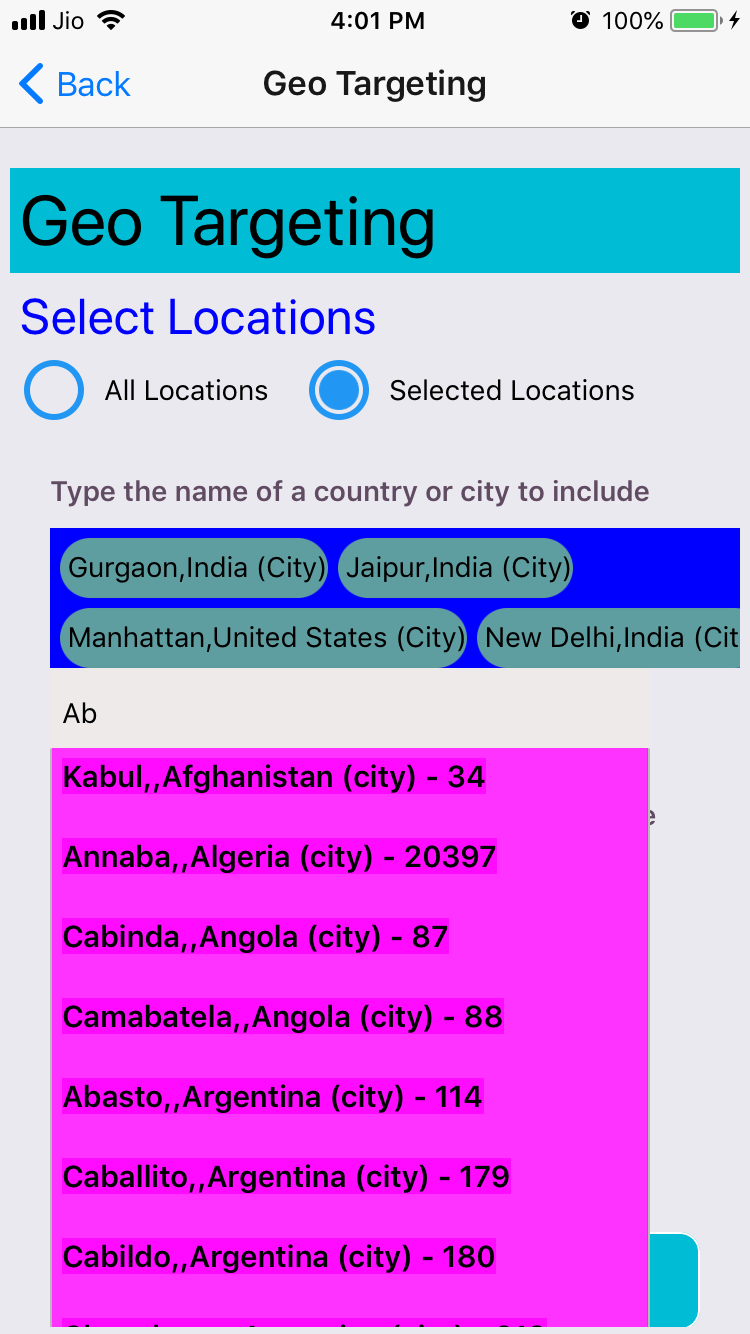This screenshot has height=1334, width=750.
Task: Tap the Jaipur, India city chip
Action: 456,568
